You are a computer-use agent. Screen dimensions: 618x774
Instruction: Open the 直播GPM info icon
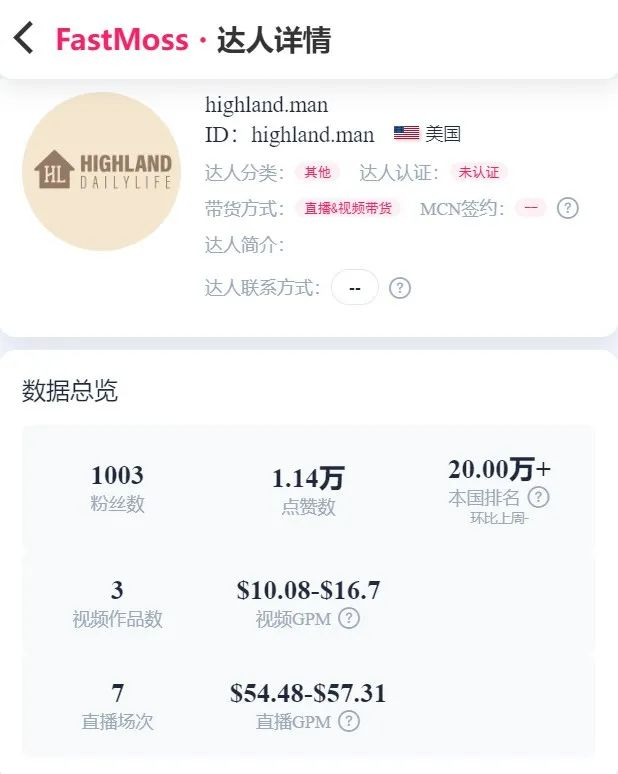point(349,721)
